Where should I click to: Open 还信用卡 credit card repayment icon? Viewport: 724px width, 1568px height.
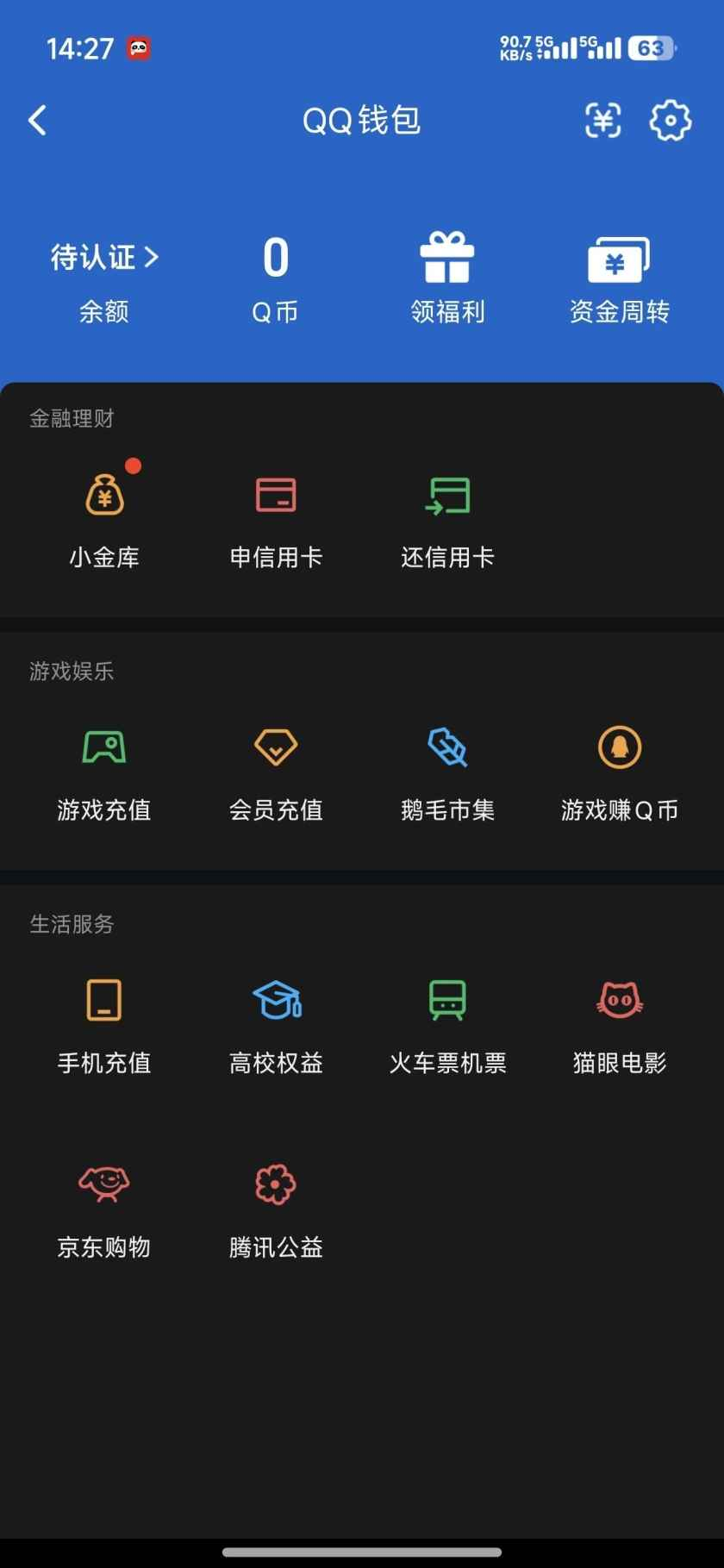(x=447, y=496)
